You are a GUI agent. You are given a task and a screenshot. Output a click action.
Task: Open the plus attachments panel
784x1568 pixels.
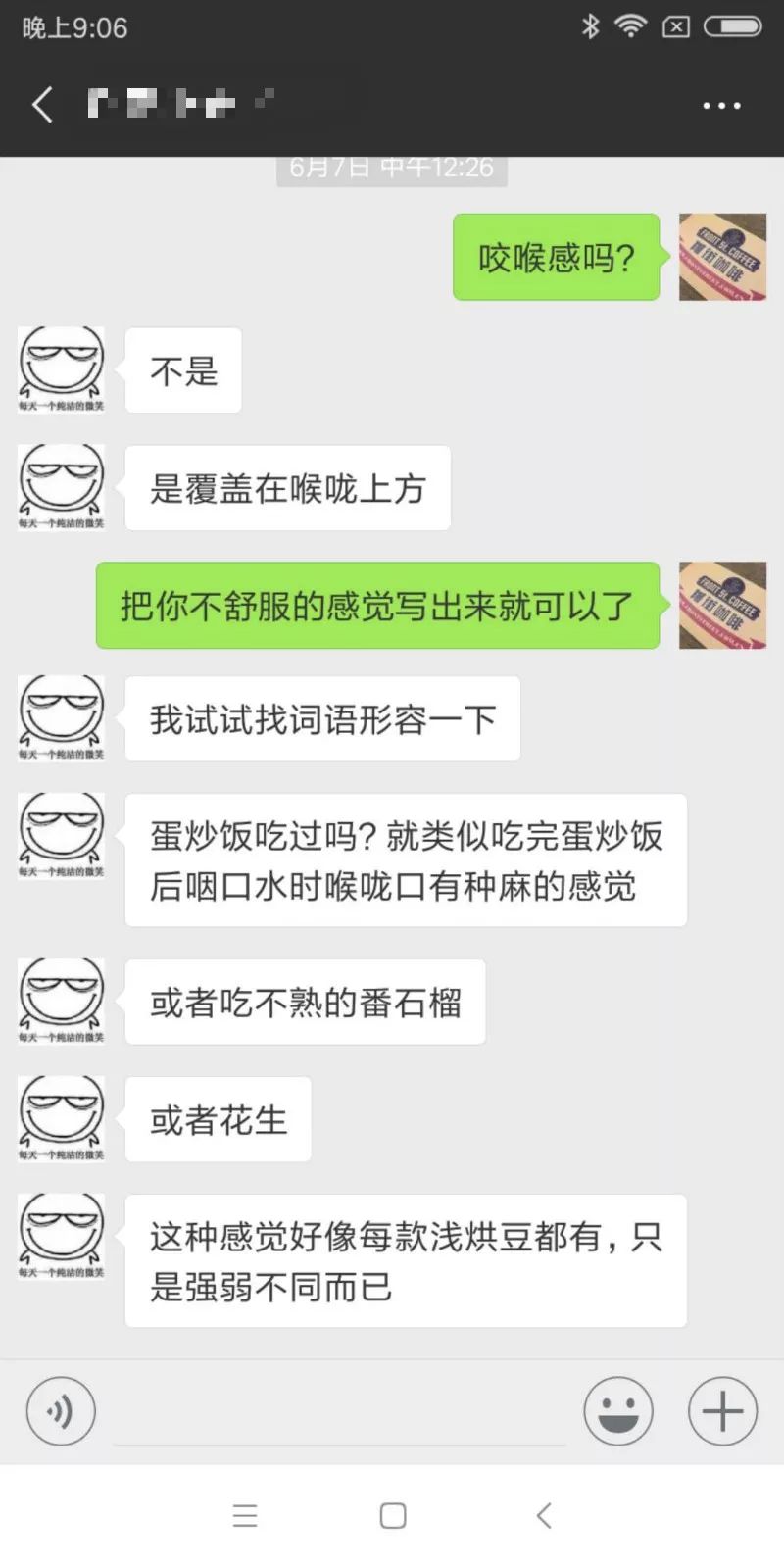(x=722, y=1411)
